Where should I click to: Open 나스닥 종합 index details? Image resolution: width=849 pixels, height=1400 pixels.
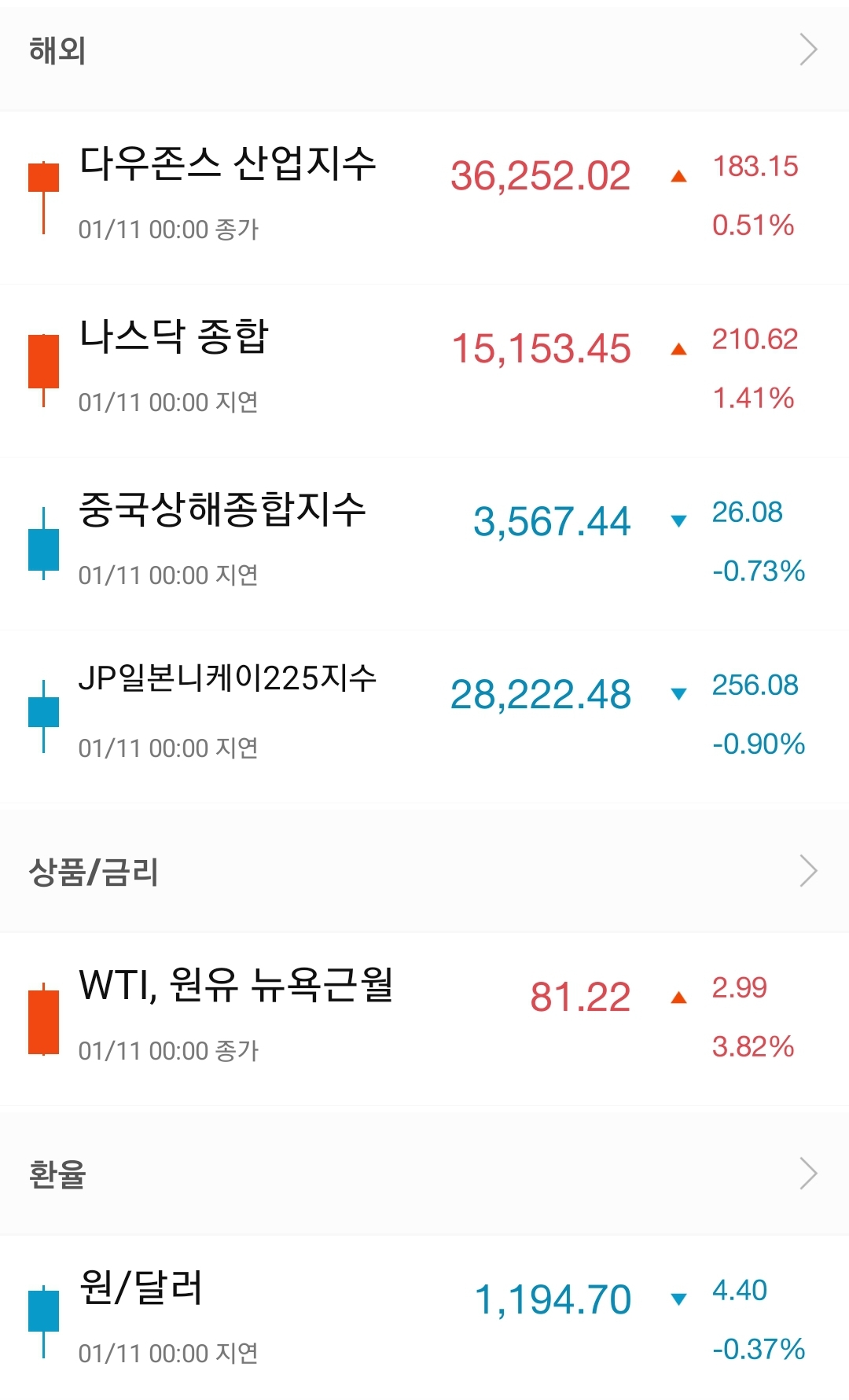coord(424,370)
